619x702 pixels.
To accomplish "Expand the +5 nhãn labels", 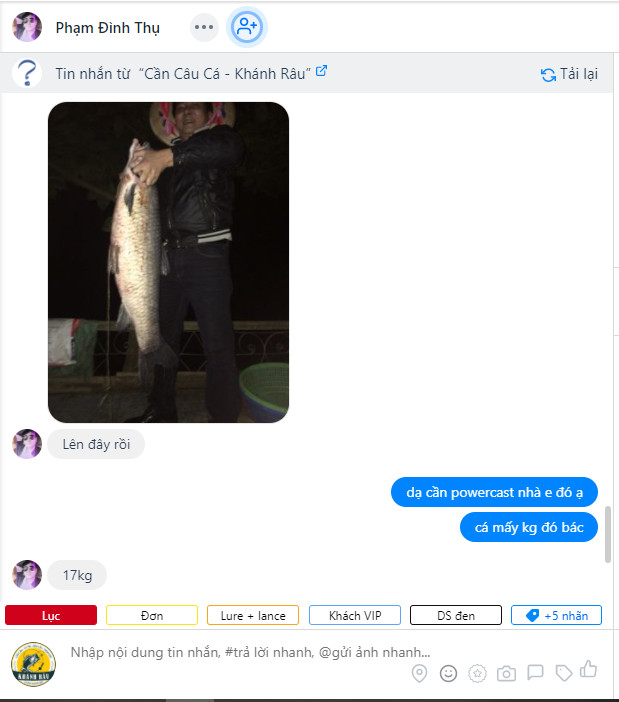I will click(556, 615).
